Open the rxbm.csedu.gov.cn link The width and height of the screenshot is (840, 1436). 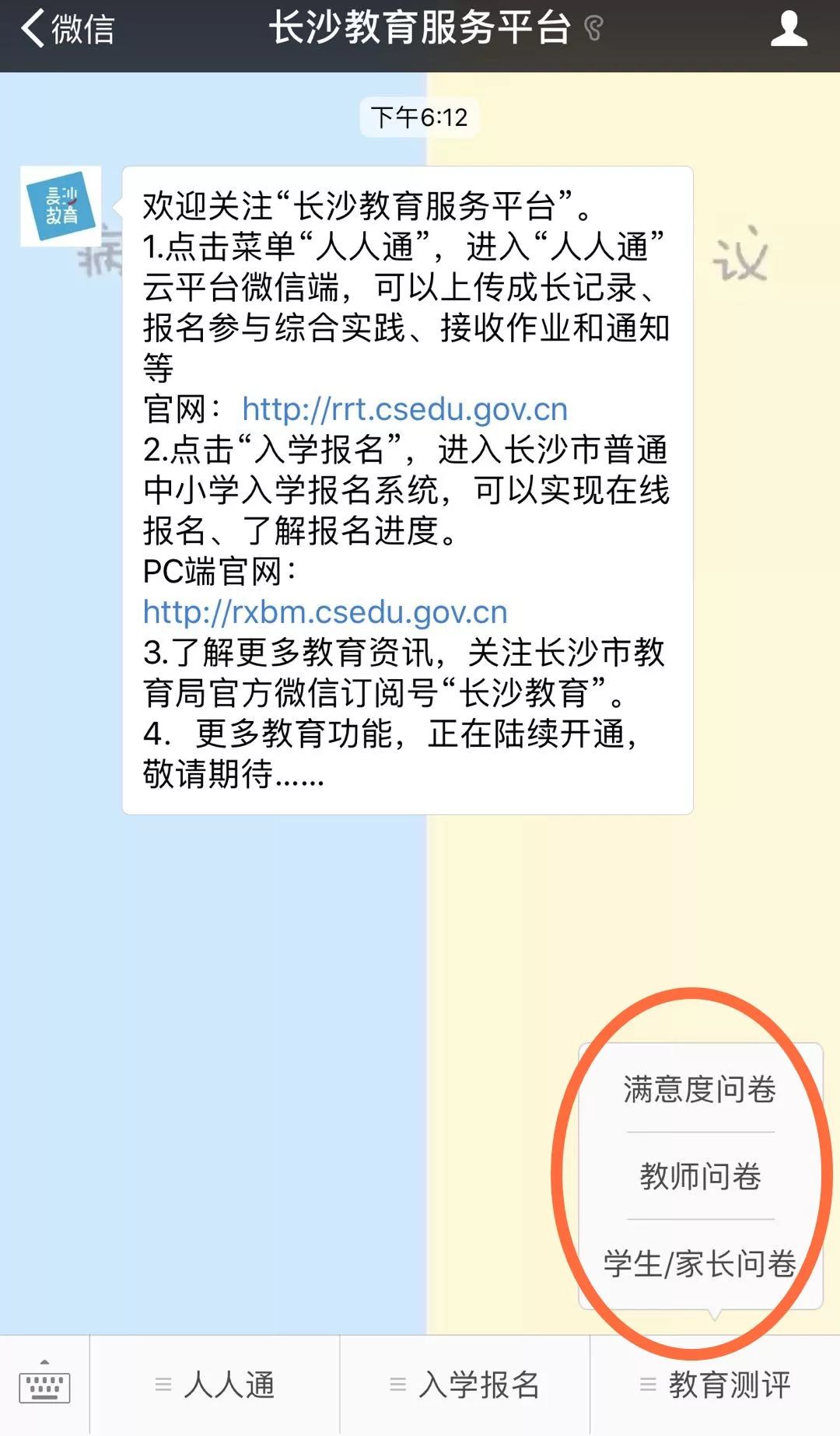(325, 612)
